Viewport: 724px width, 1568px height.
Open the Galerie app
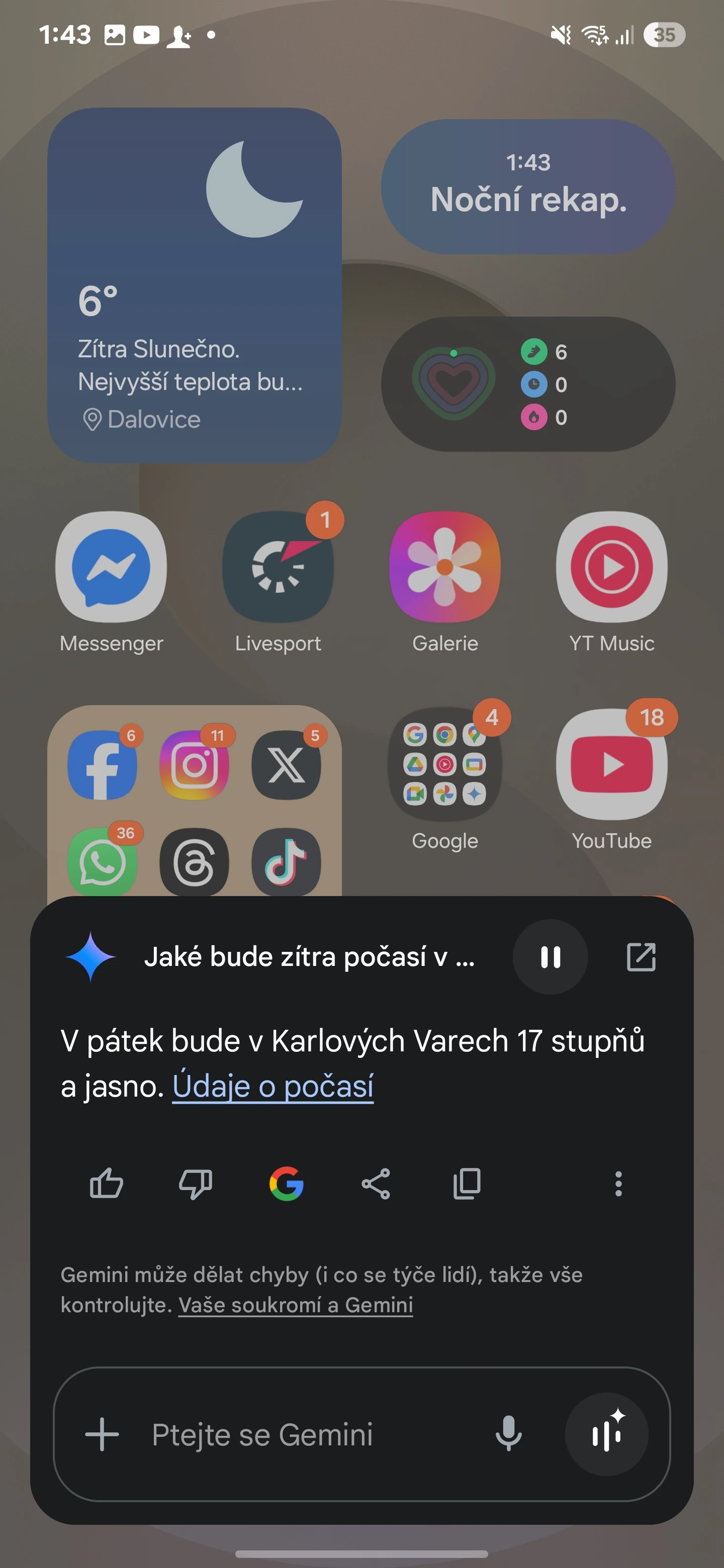coord(445,567)
